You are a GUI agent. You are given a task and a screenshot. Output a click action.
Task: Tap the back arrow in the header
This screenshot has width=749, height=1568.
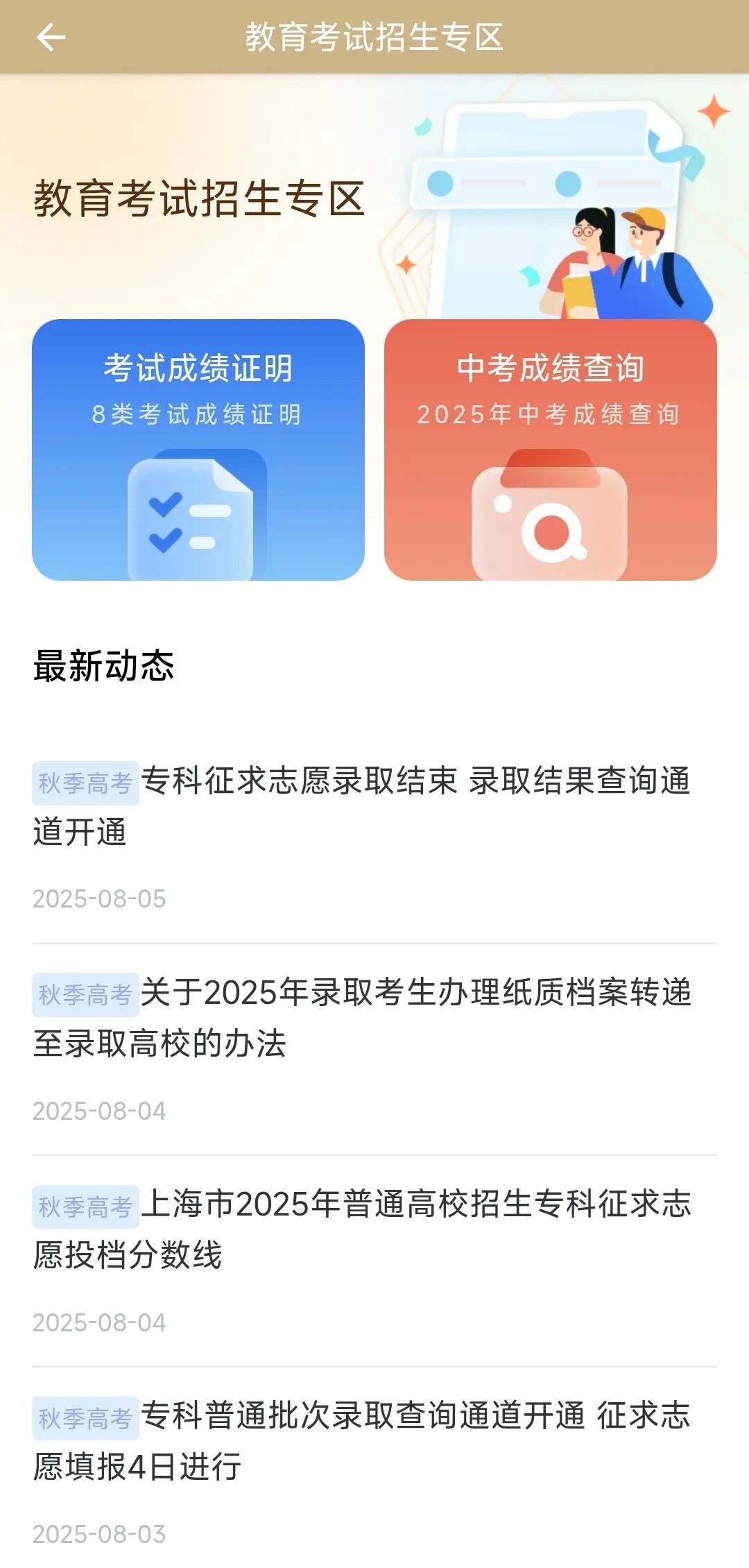pyautogui.click(x=51, y=37)
